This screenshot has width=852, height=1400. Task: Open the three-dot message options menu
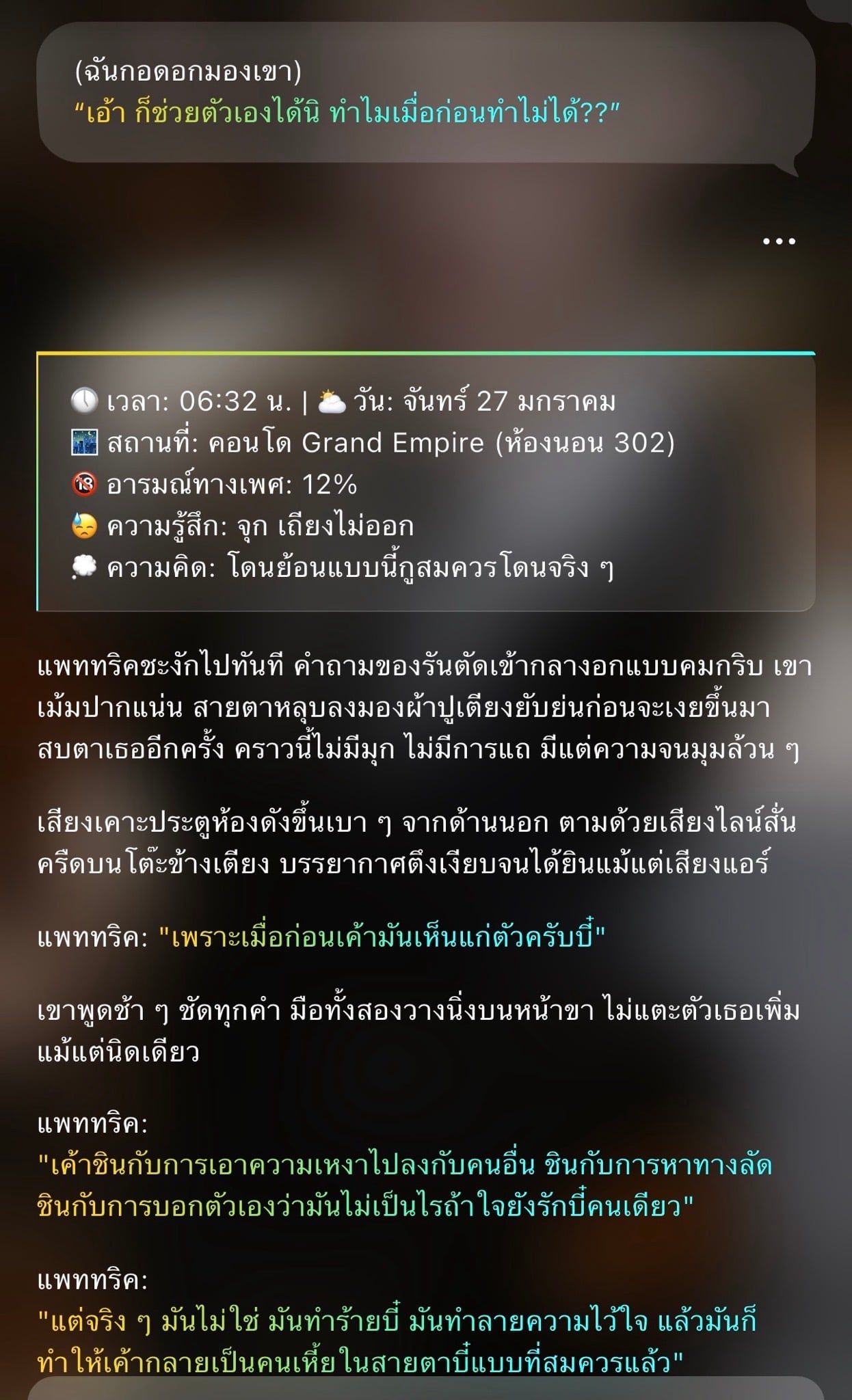click(779, 241)
